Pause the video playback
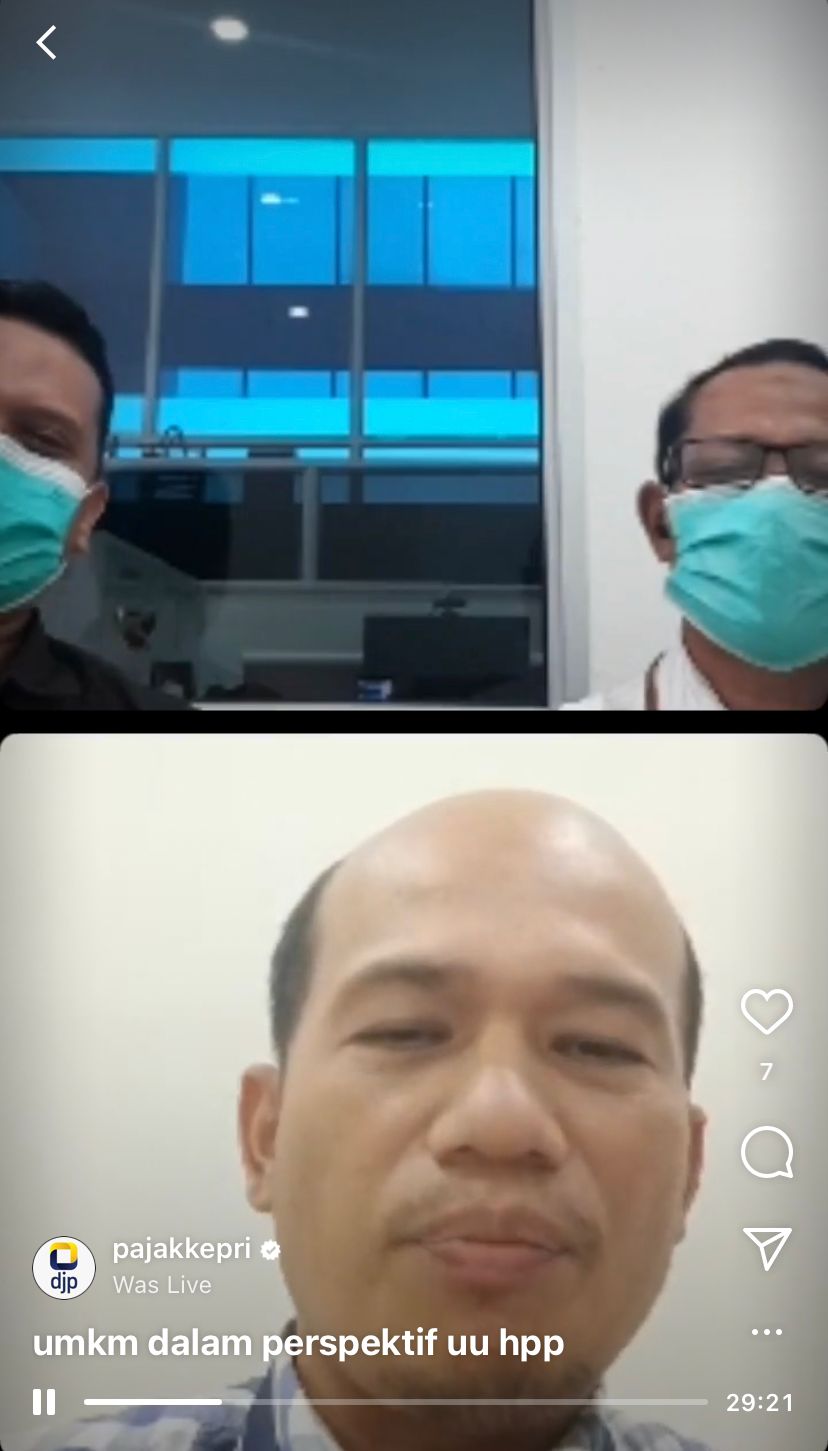 tap(44, 1402)
